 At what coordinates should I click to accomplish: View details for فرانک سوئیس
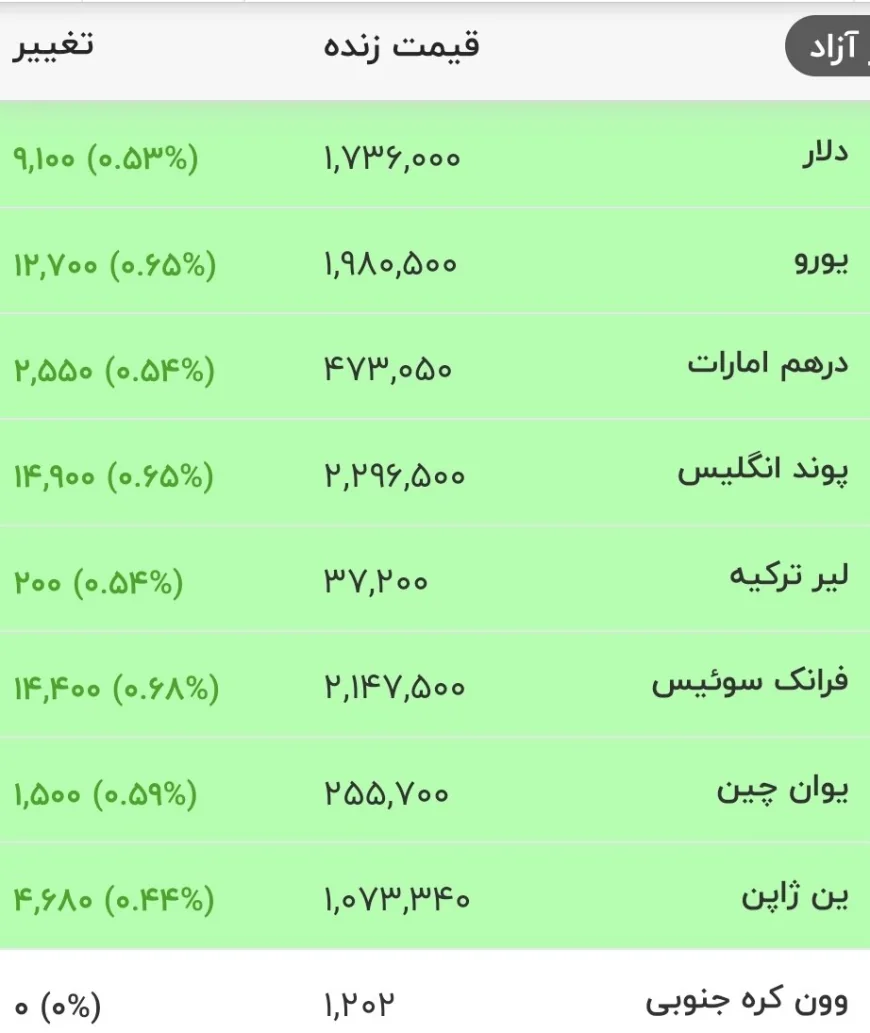tap(435, 684)
